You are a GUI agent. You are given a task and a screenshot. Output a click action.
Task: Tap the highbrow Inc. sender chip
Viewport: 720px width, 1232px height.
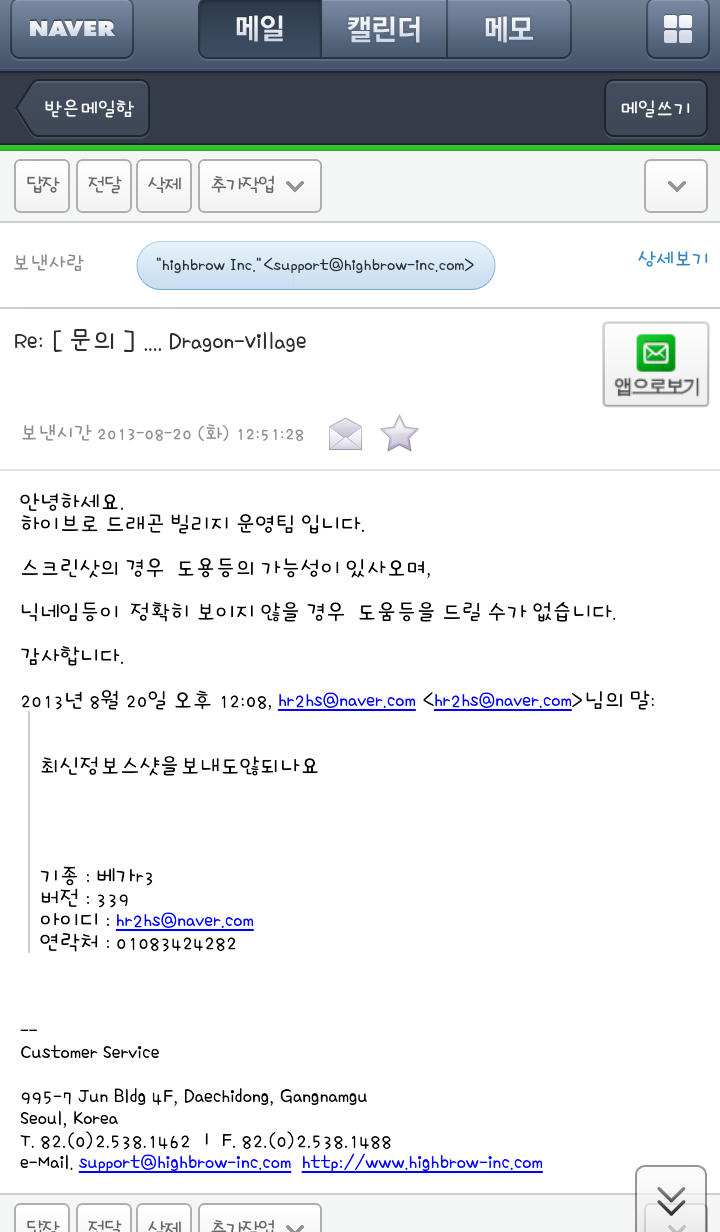click(x=315, y=265)
